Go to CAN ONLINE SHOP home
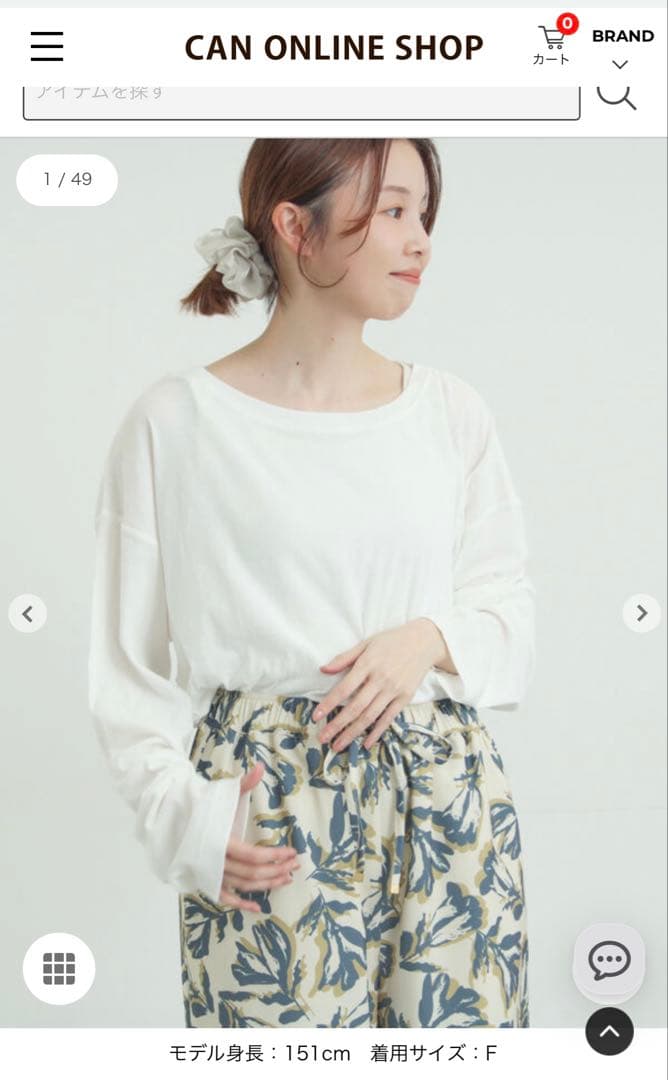The image size is (668, 1080). pyautogui.click(x=334, y=48)
